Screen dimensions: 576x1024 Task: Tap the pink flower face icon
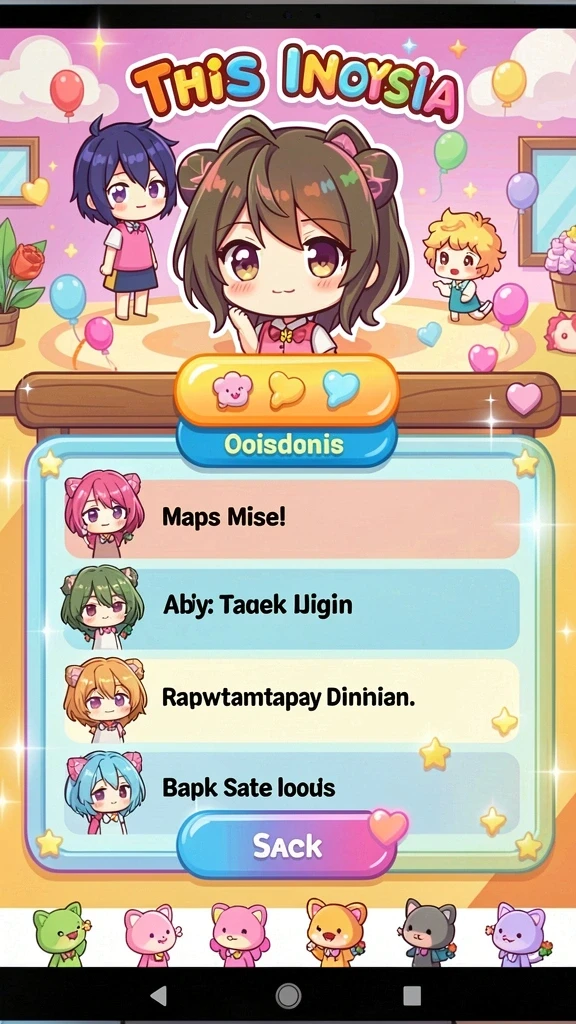pyautogui.click(x=232, y=391)
